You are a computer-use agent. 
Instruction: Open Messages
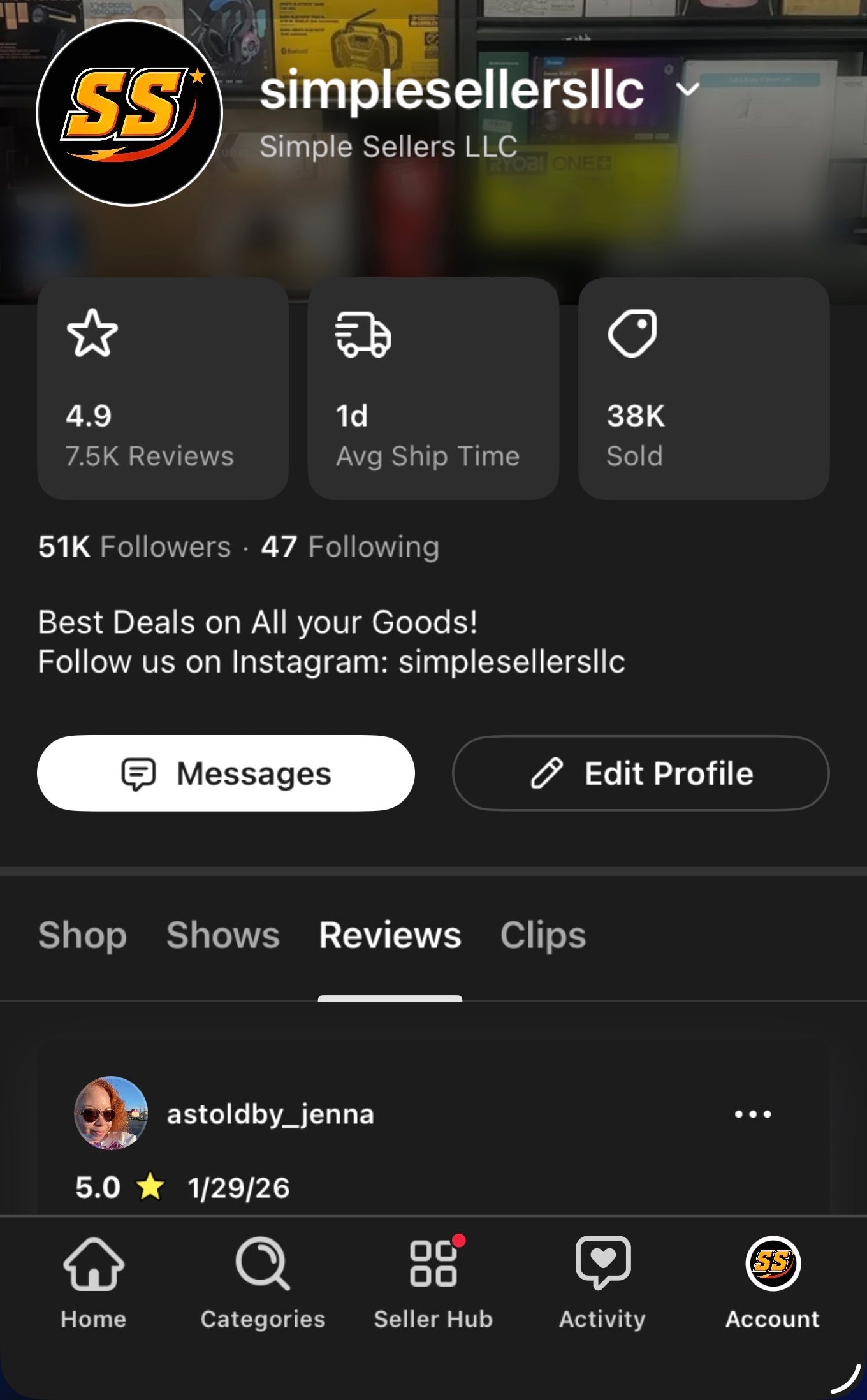click(x=226, y=773)
